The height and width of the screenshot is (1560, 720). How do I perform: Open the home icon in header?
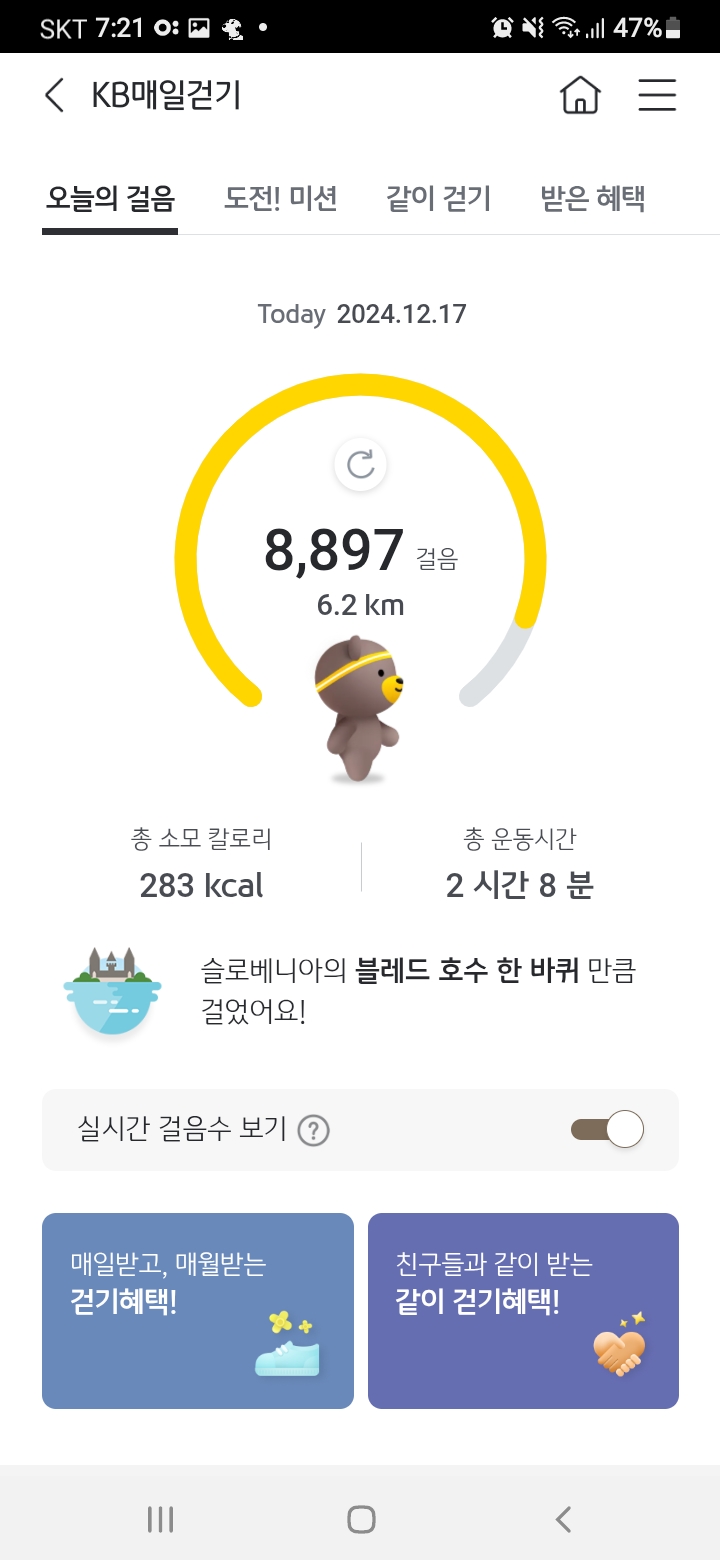coord(580,96)
